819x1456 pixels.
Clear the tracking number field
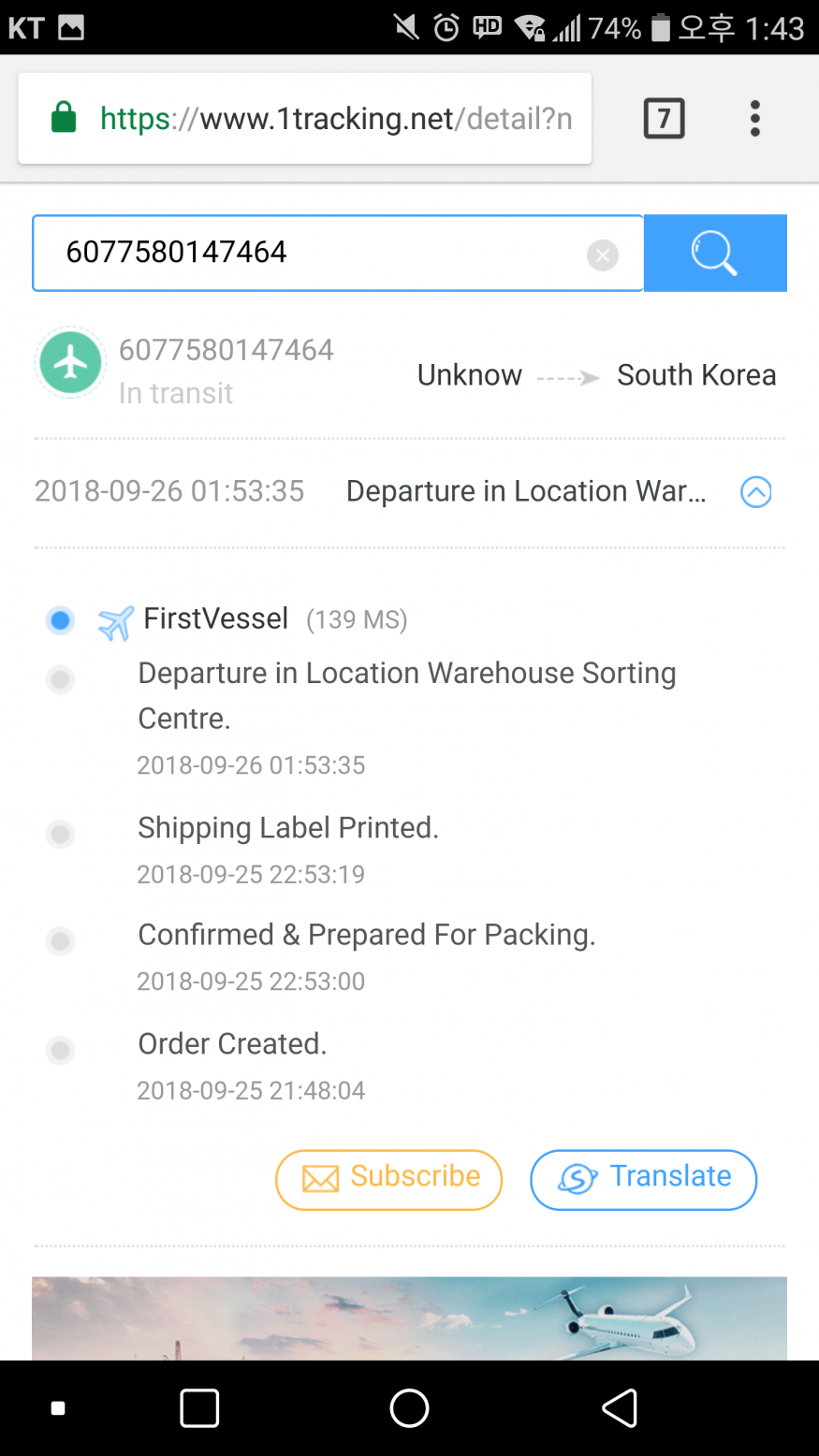point(602,255)
